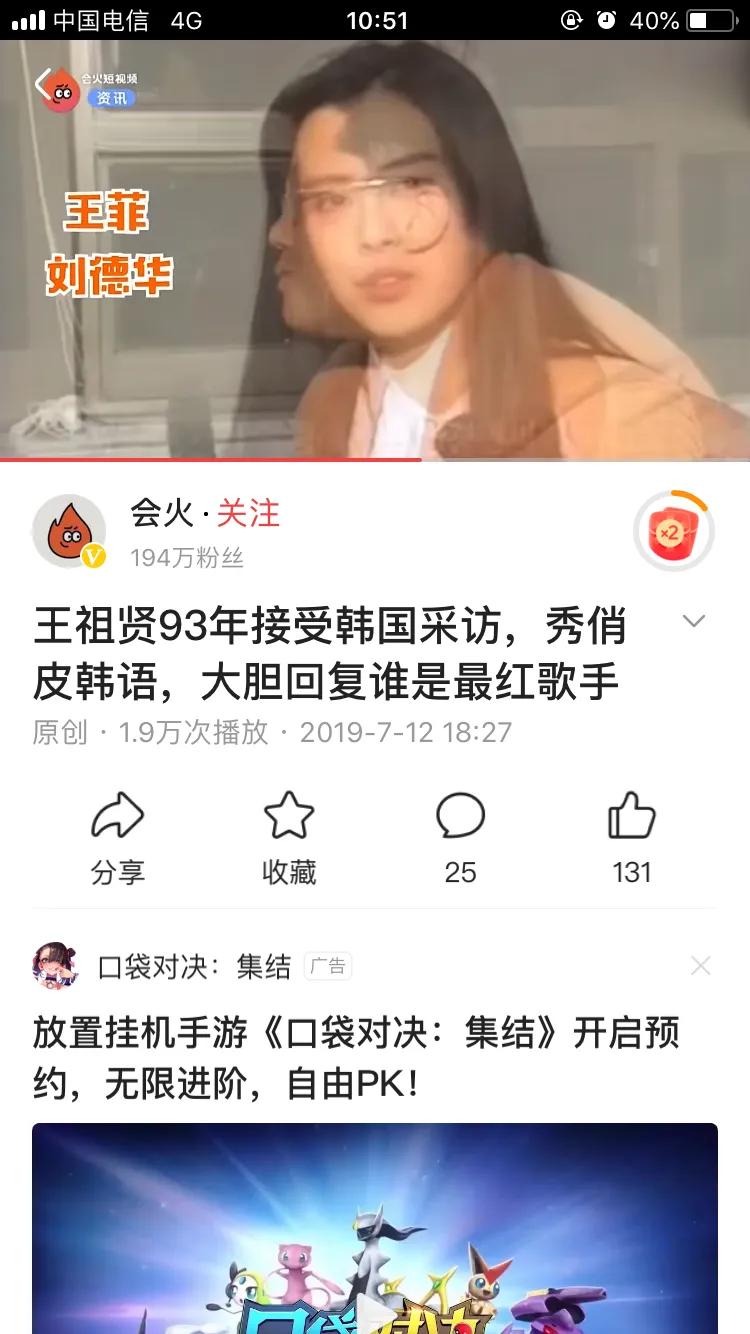Follow the 会火 account
Image resolution: width=750 pixels, height=1334 pixels.
pos(248,514)
